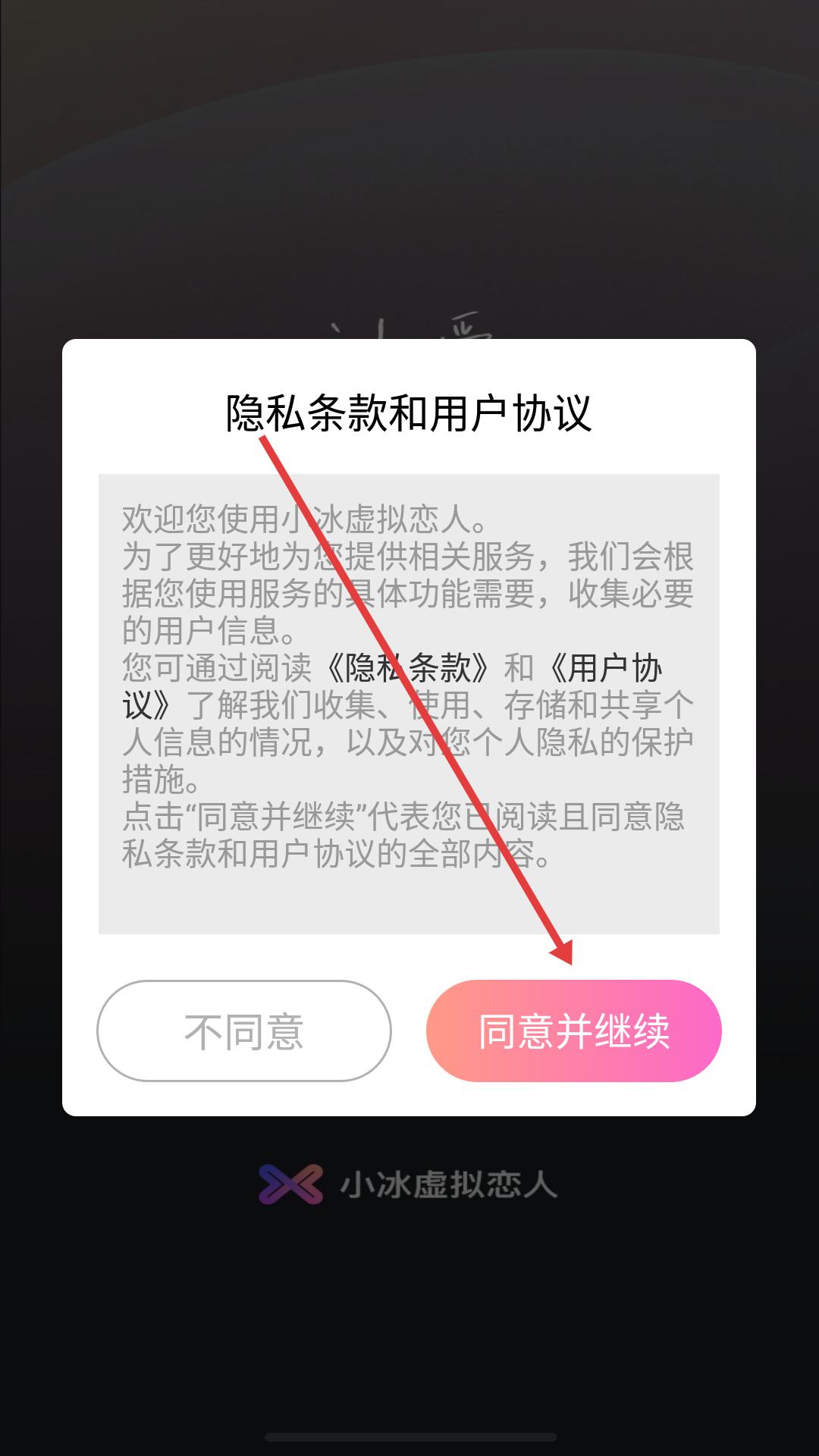Viewport: 819px width, 1456px height.
Task: Open the 《用户协议》 link
Action: (607, 668)
